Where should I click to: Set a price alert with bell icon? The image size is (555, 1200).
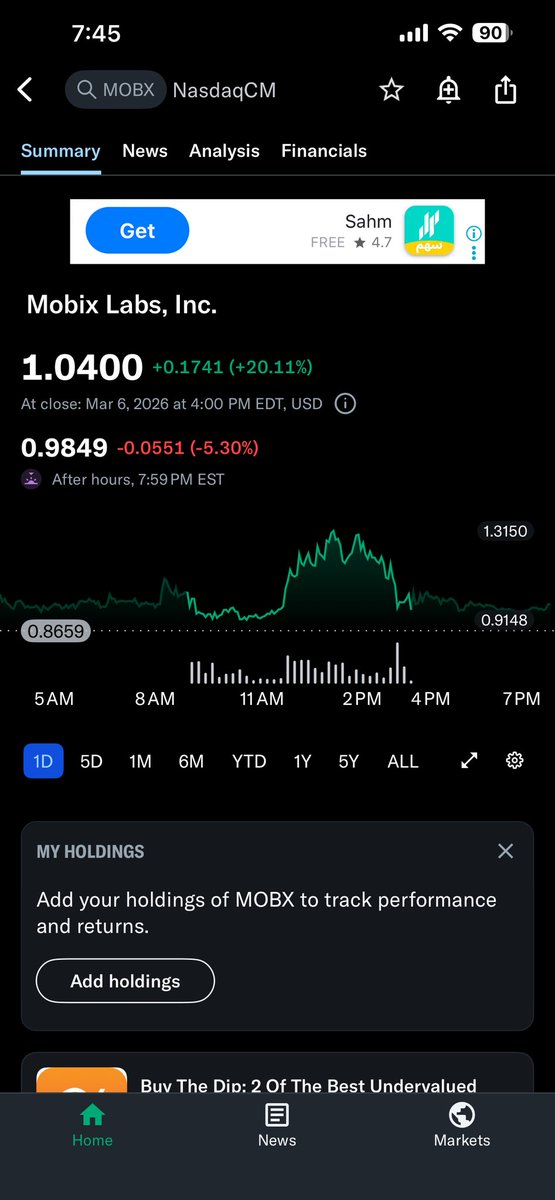point(448,90)
